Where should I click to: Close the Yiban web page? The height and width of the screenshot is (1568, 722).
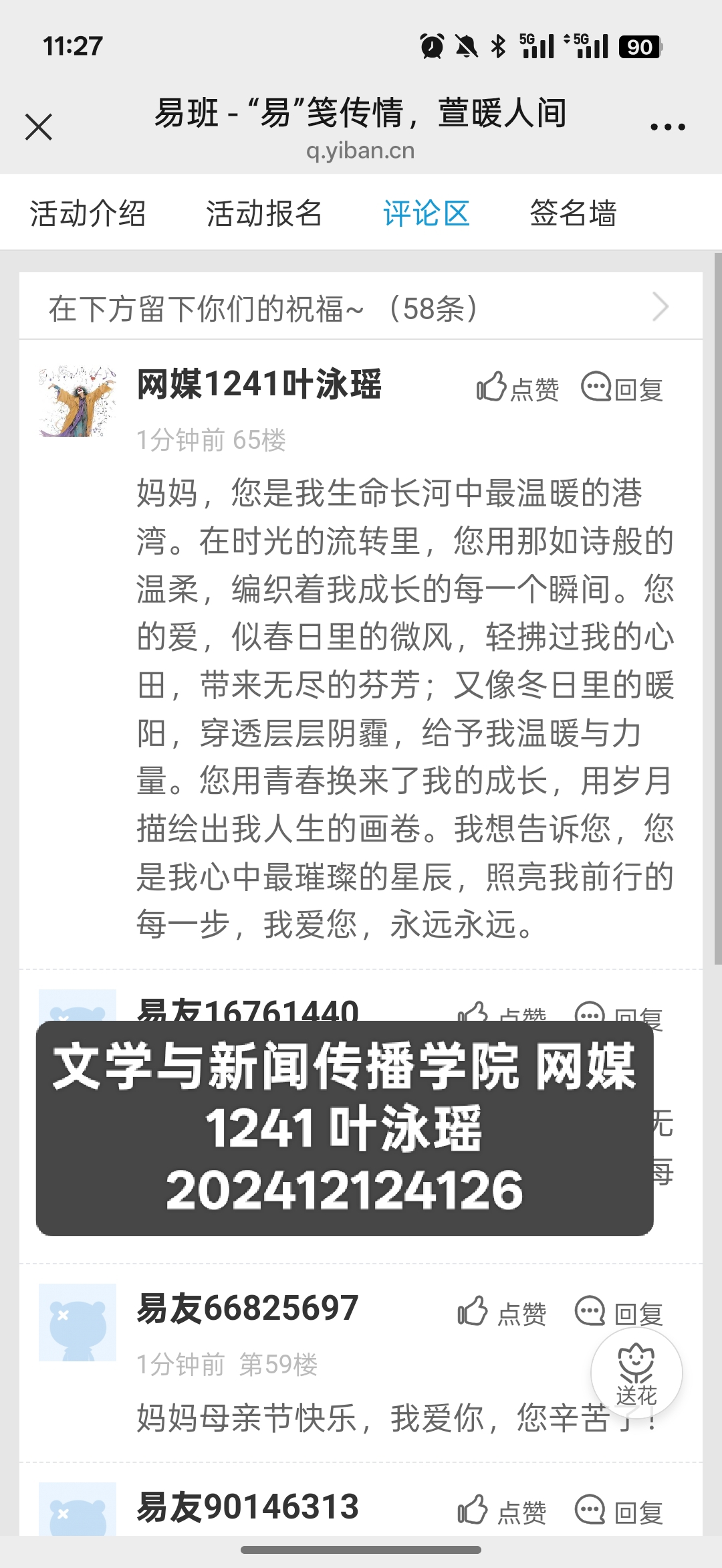coord(38,127)
